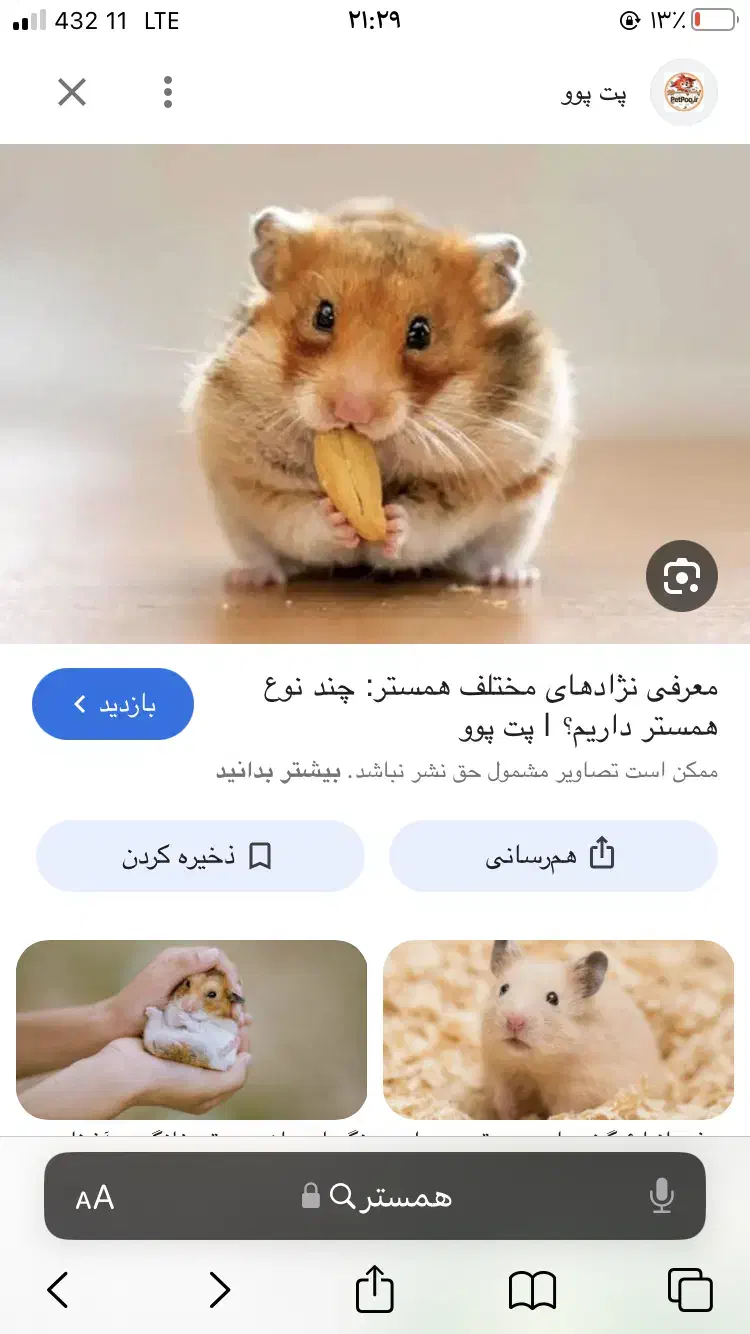Image resolution: width=750 pixels, height=1334 pixels.
Task: Open Safari share sheet
Action: [375, 1288]
